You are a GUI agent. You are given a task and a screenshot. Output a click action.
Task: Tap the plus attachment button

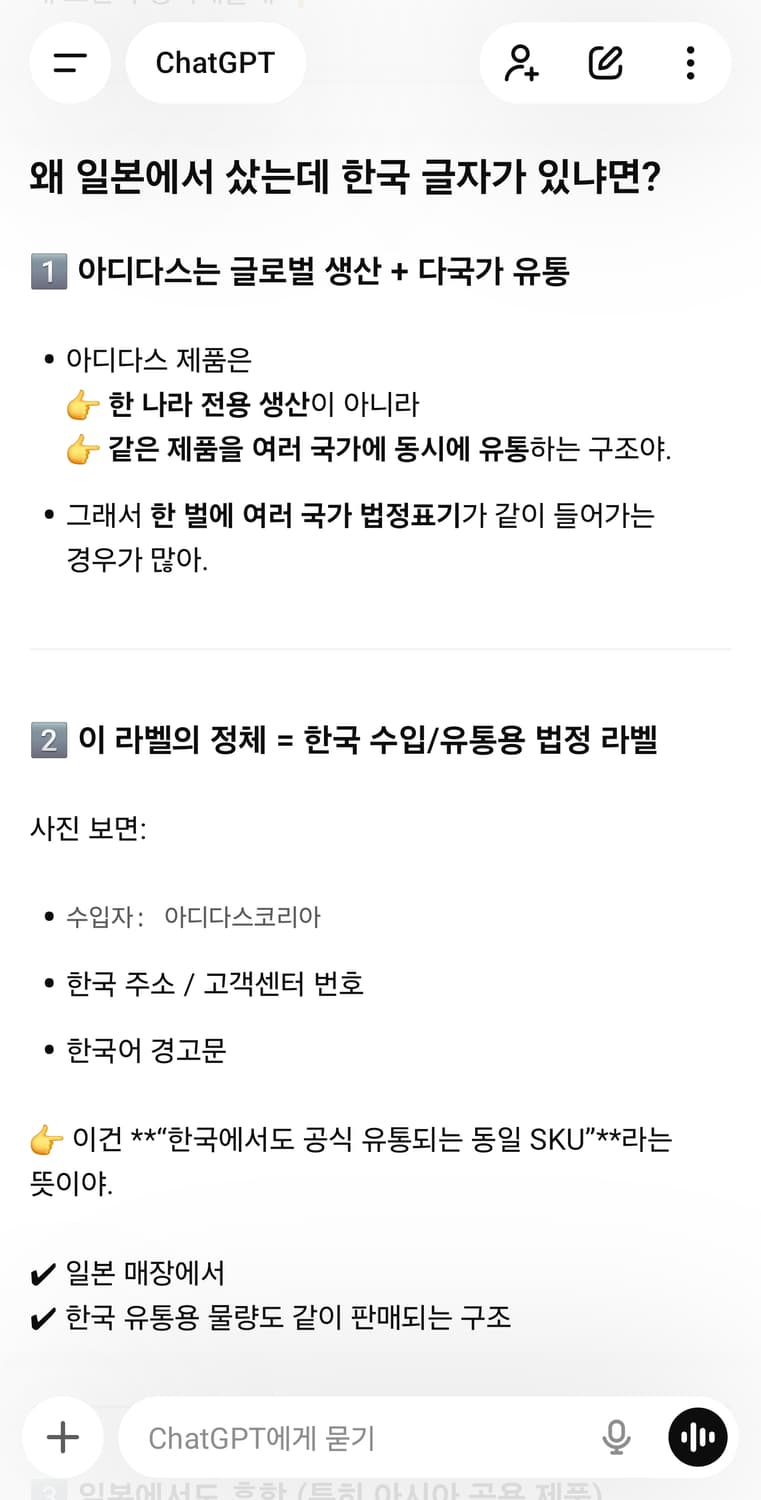(62, 1437)
